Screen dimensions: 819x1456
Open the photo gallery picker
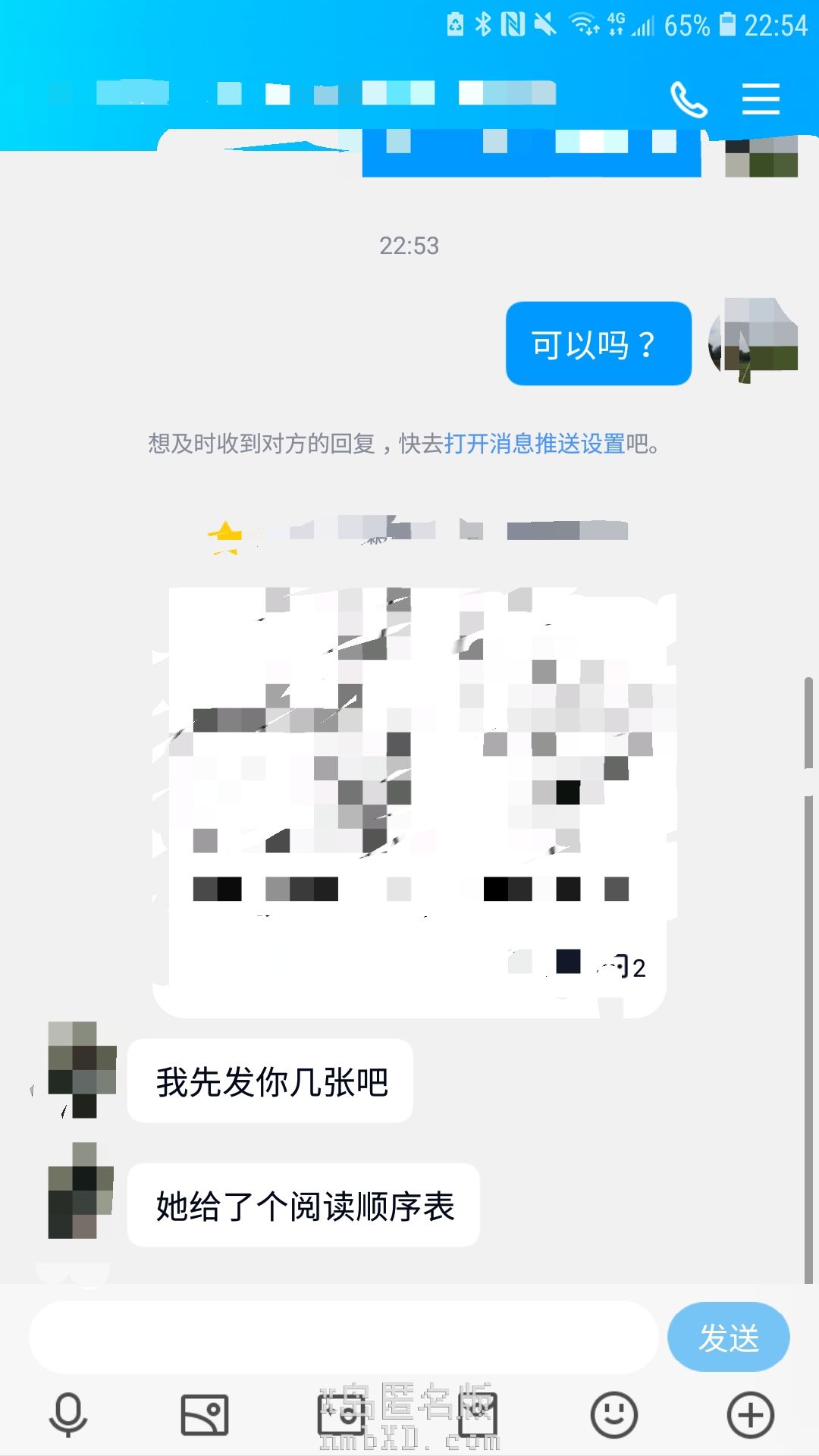click(205, 1415)
